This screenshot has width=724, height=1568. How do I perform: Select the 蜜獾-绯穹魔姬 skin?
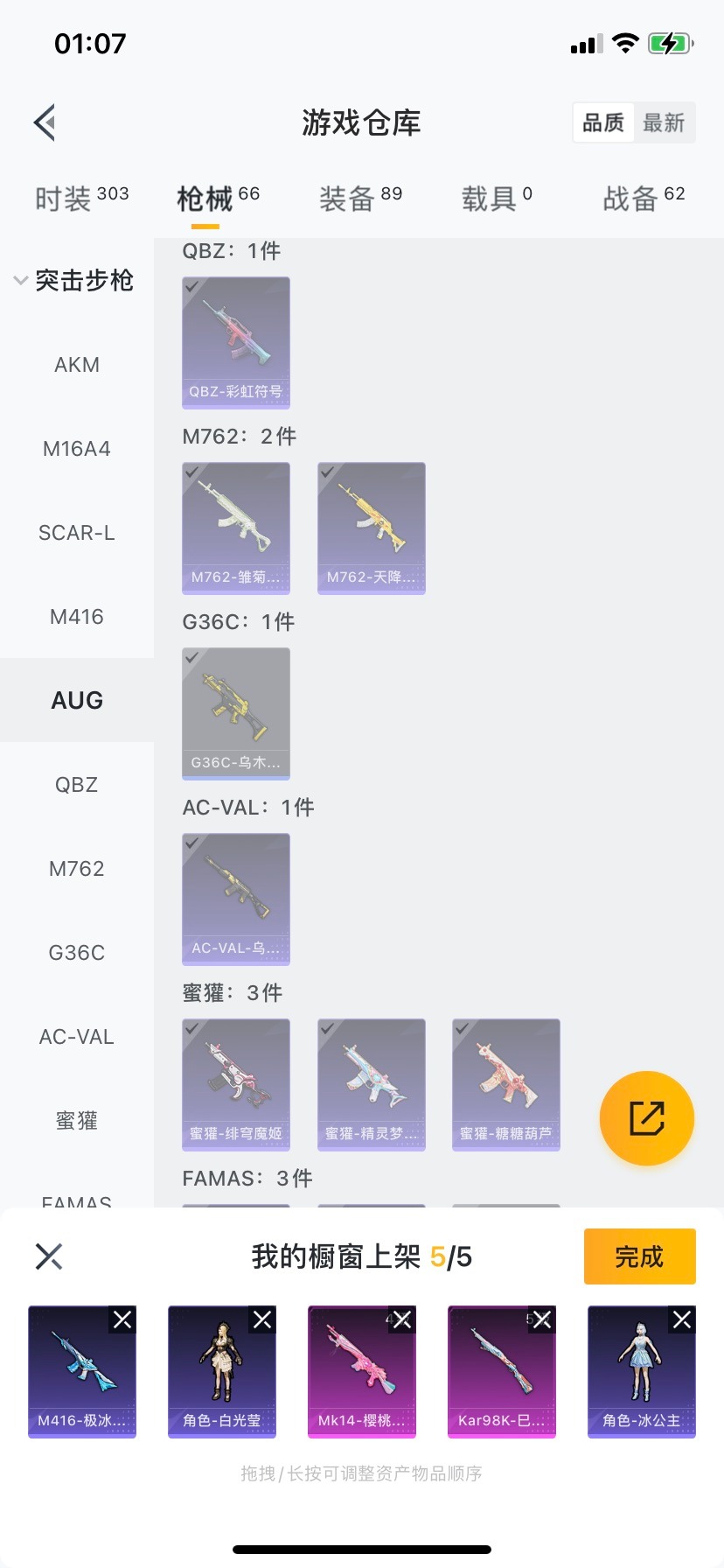click(236, 1084)
